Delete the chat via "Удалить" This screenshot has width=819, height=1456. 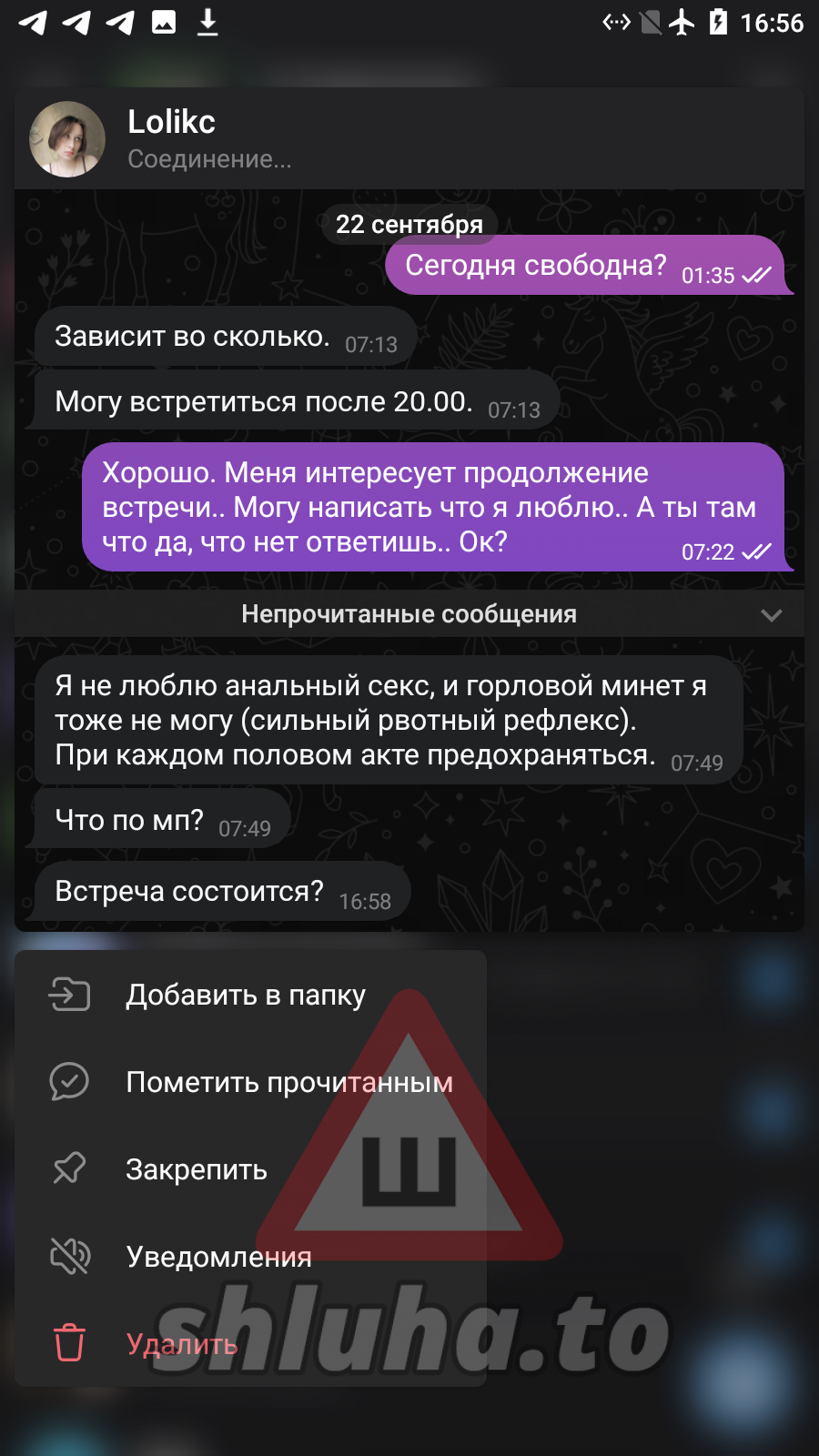182,1344
